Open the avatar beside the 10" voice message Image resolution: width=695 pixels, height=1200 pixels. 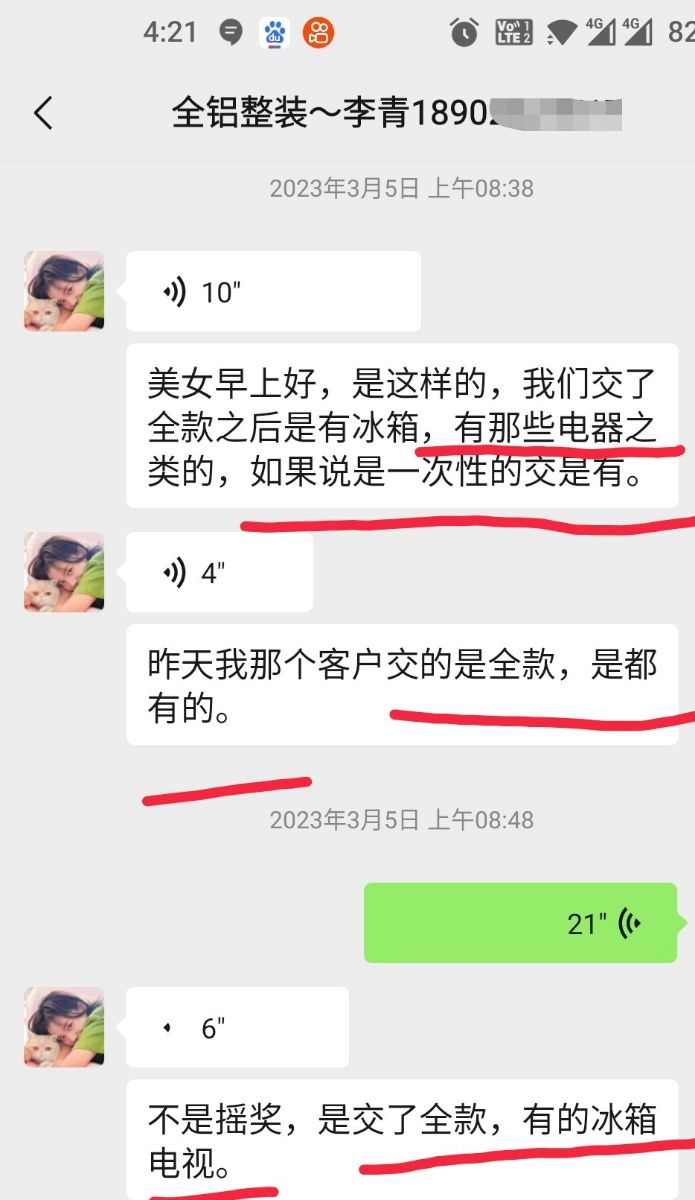click(x=64, y=291)
